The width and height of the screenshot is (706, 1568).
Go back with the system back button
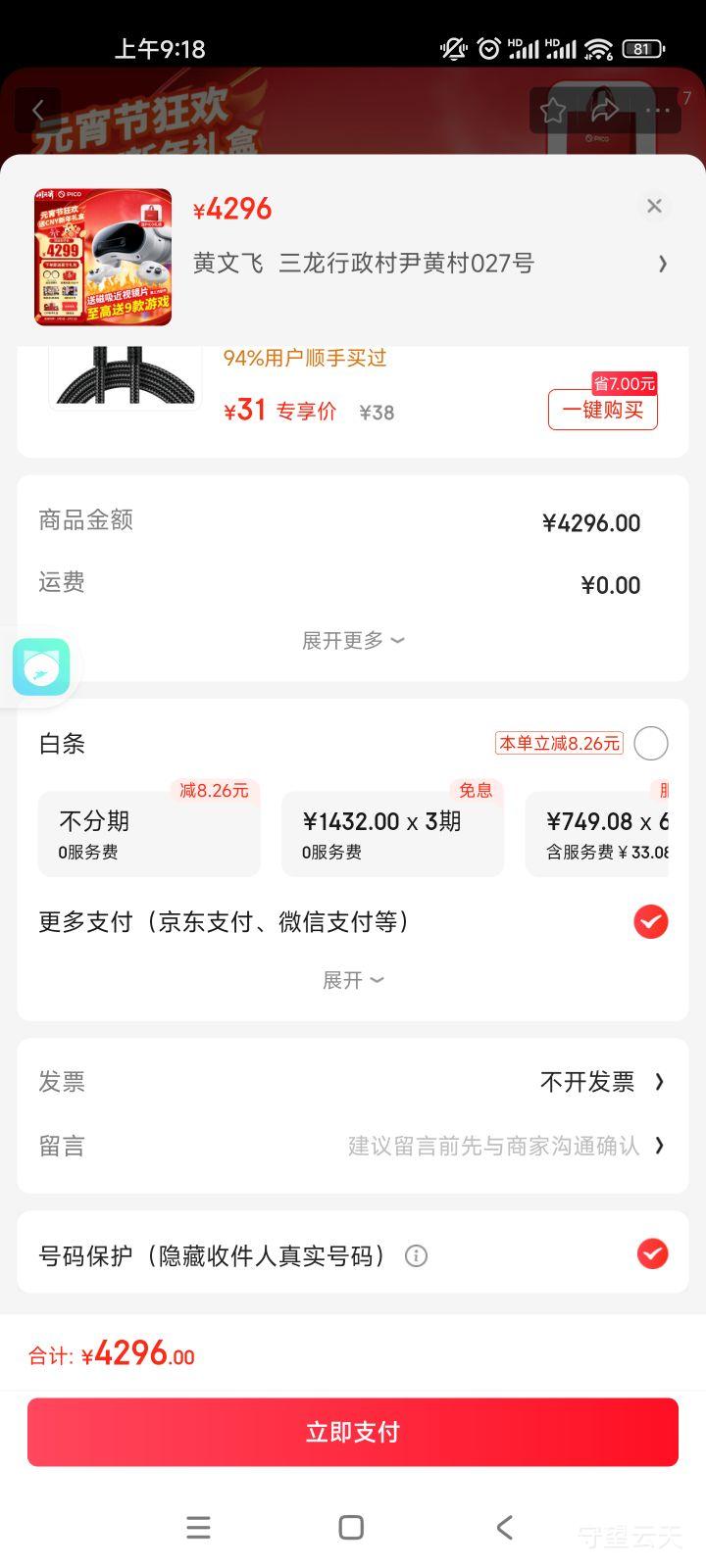(504, 1527)
